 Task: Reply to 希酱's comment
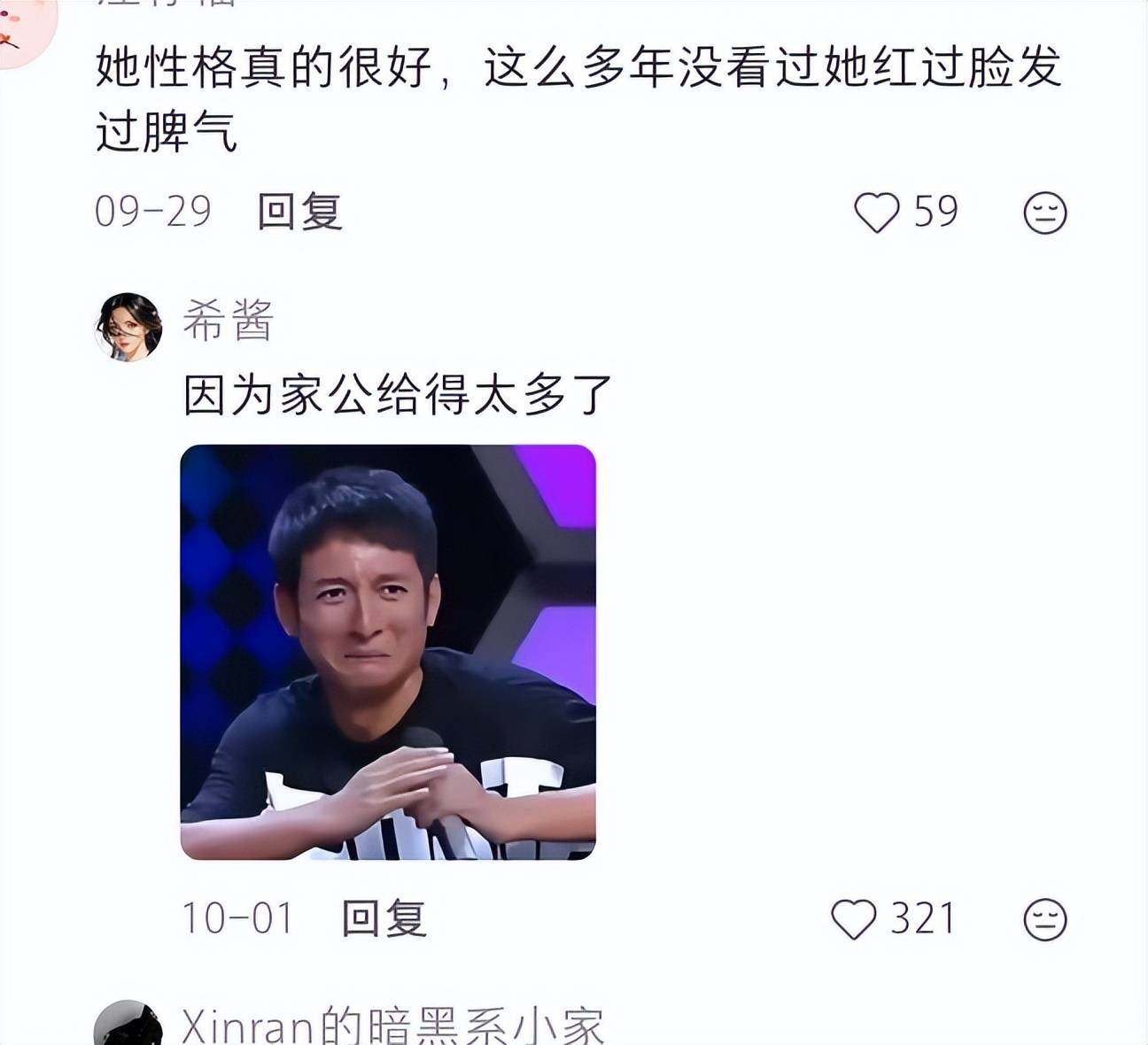[x=384, y=918]
